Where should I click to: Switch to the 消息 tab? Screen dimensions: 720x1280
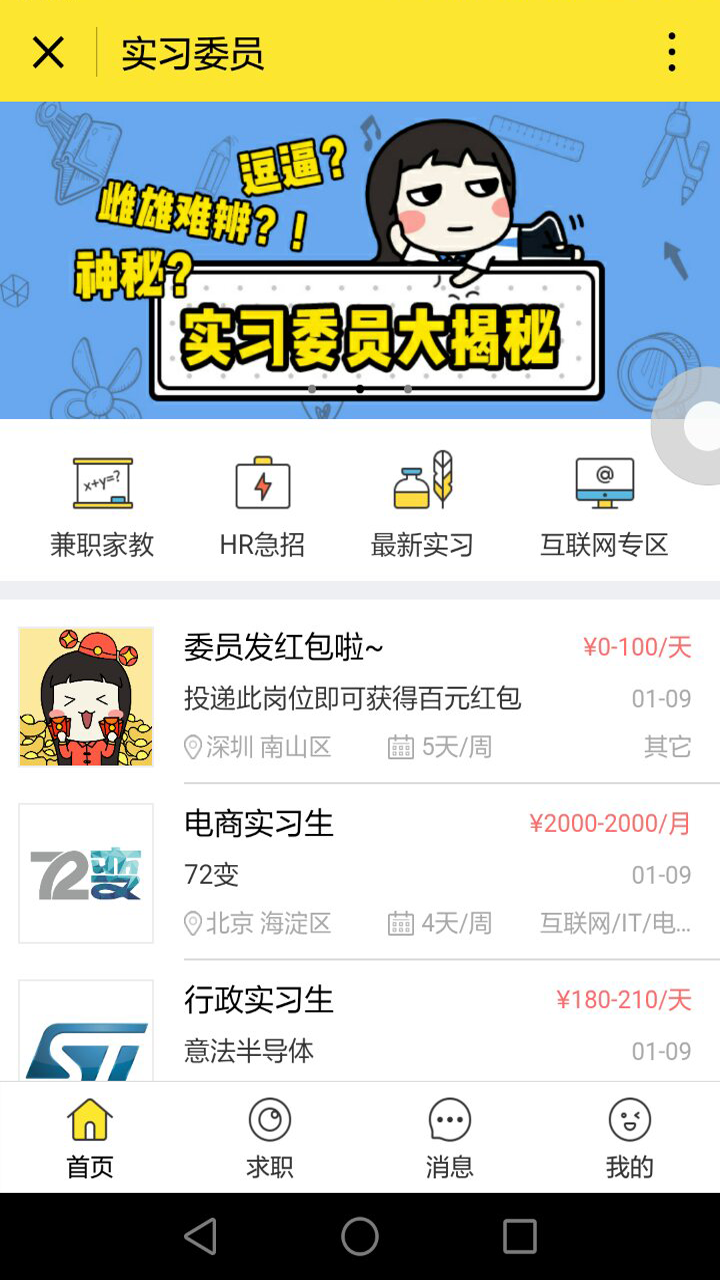point(450,1138)
